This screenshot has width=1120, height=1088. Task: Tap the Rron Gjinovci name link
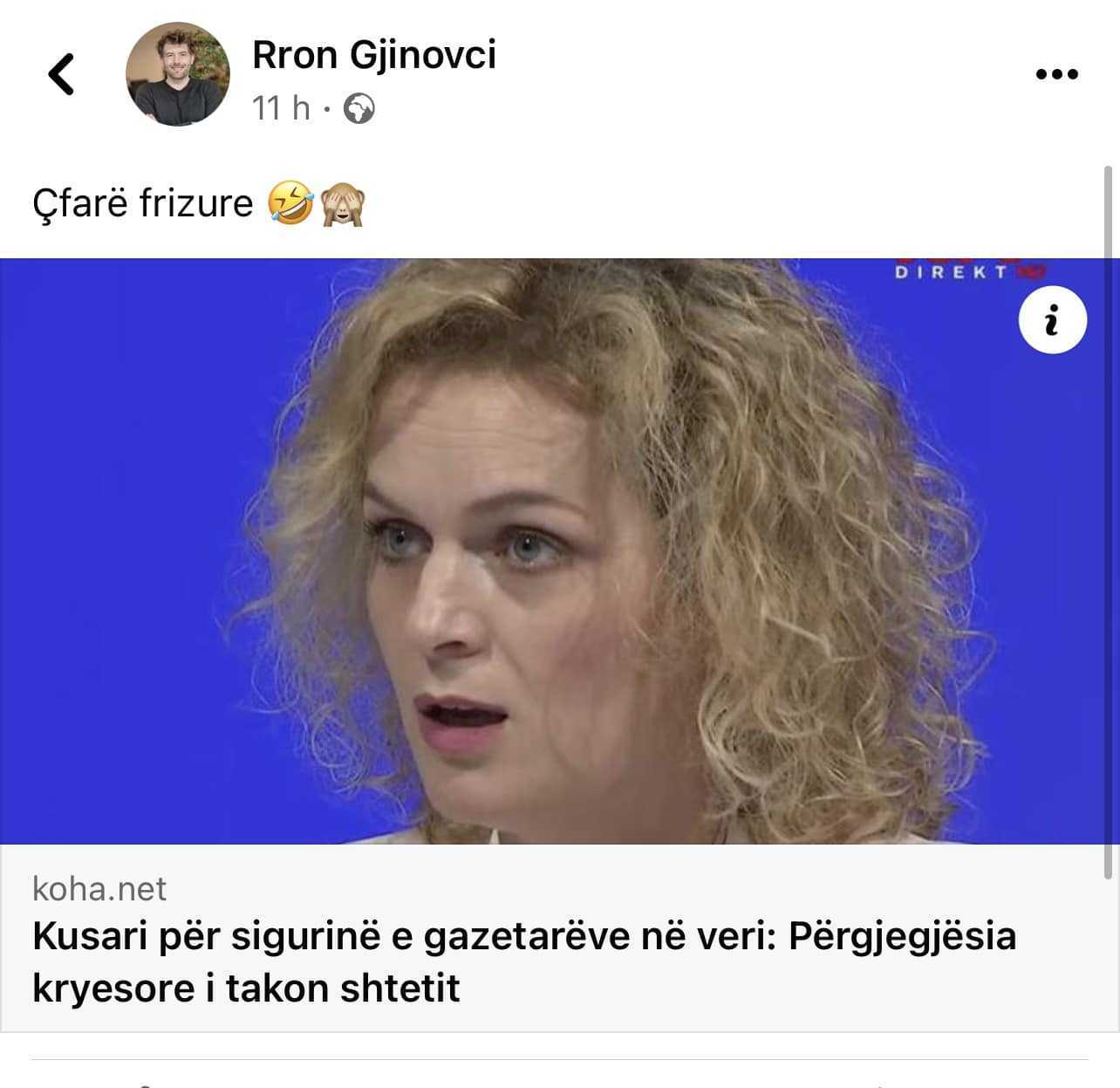(373, 55)
